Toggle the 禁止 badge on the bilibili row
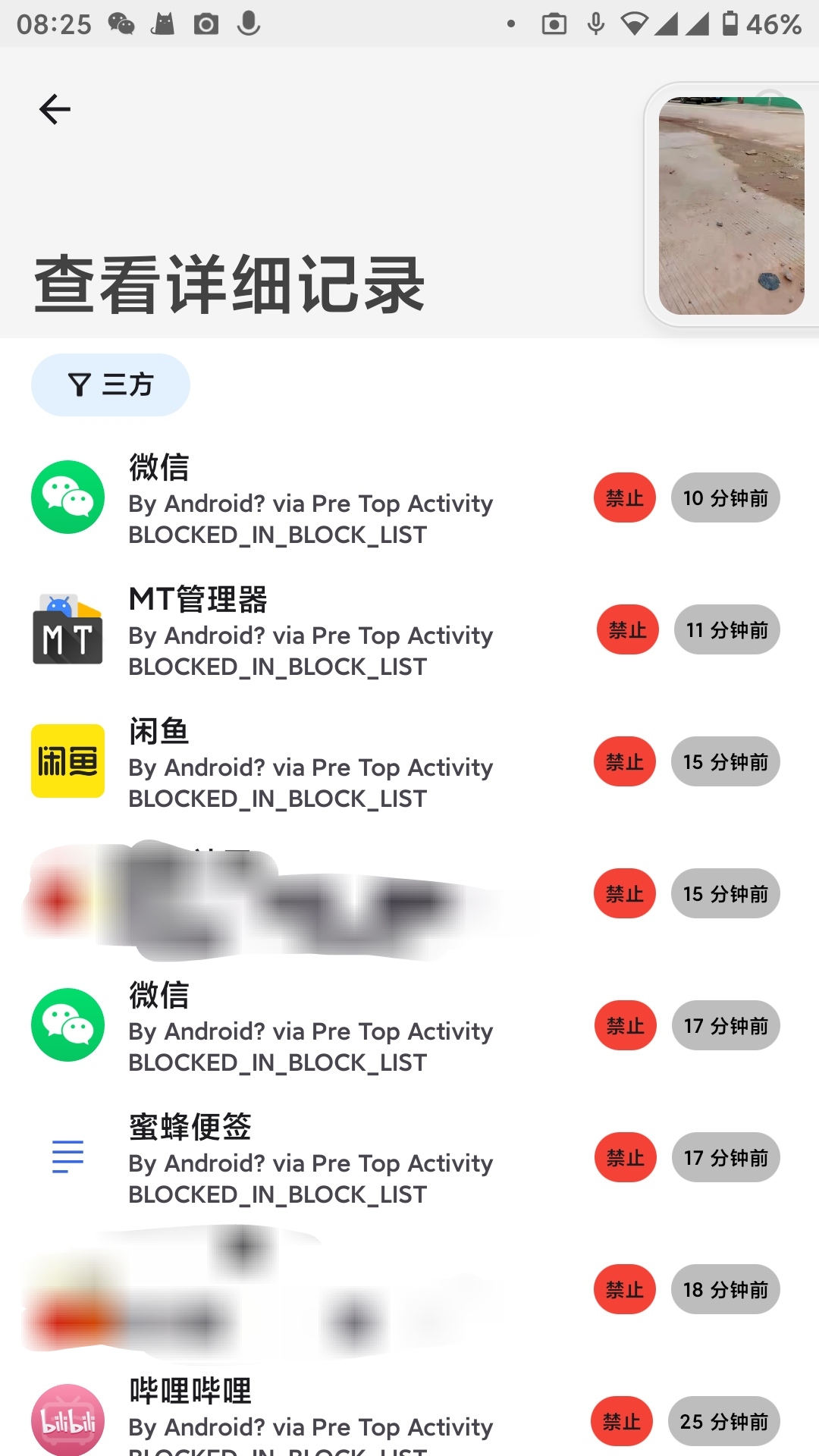This screenshot has height=1456, width=819. click(623, 1421)
